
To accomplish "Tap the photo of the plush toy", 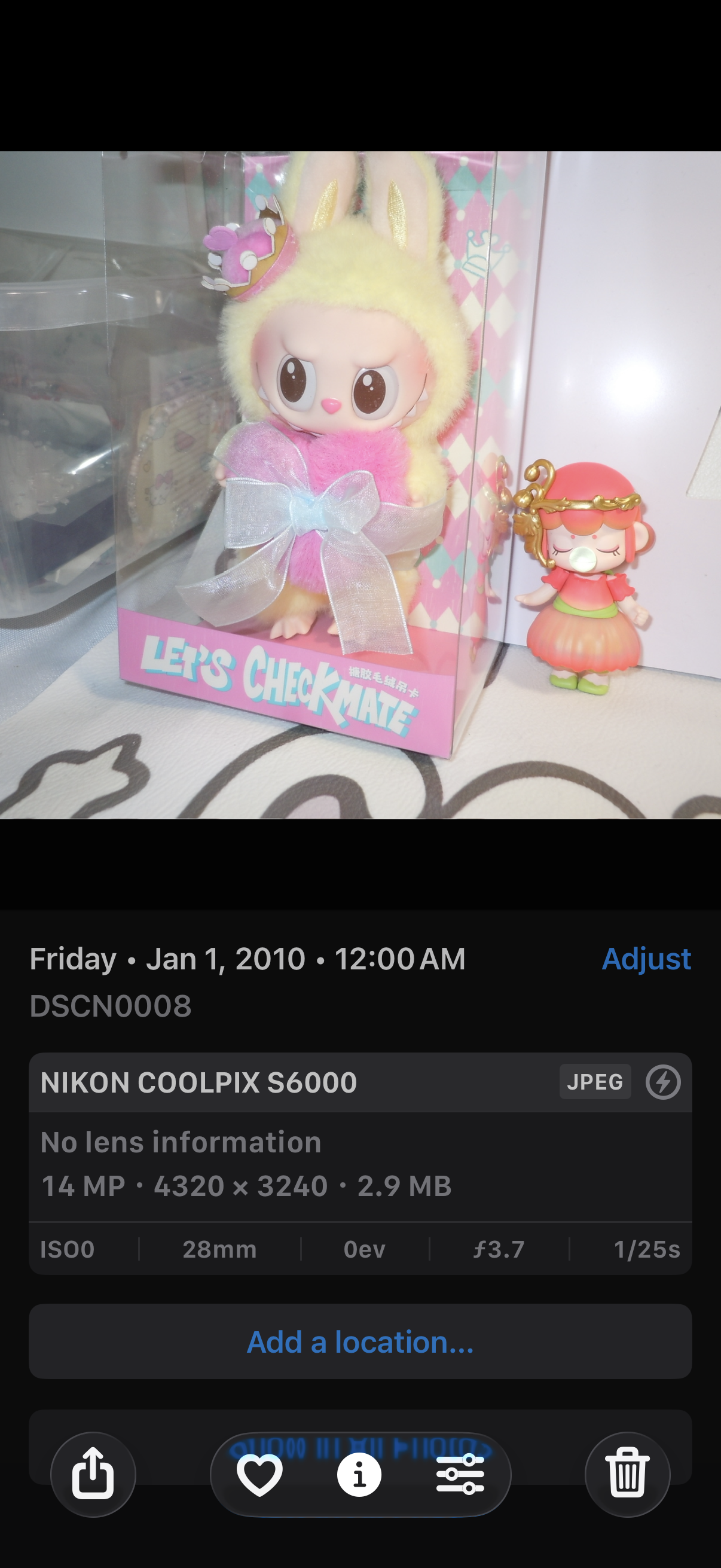I will coord(360,485).
